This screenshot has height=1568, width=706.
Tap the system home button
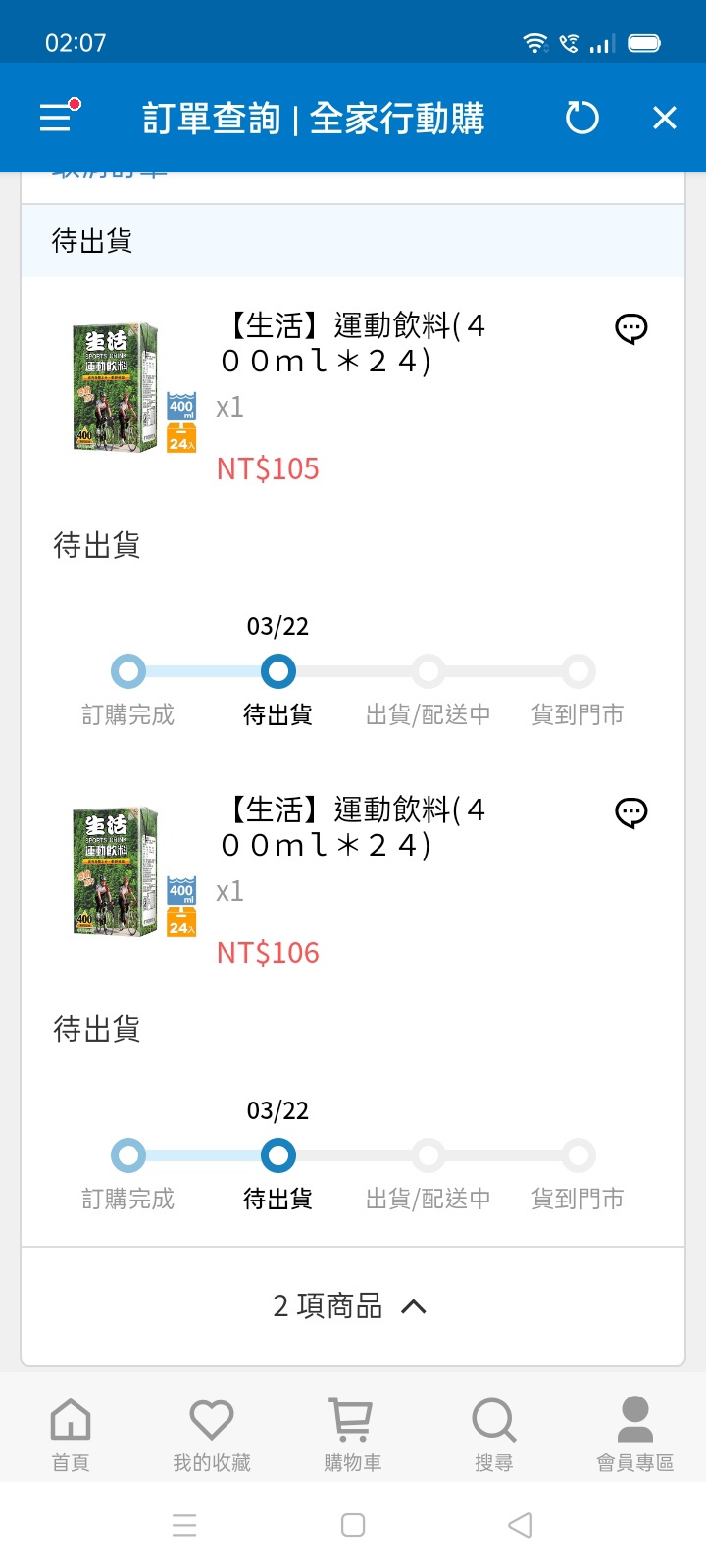(353, 1525)
